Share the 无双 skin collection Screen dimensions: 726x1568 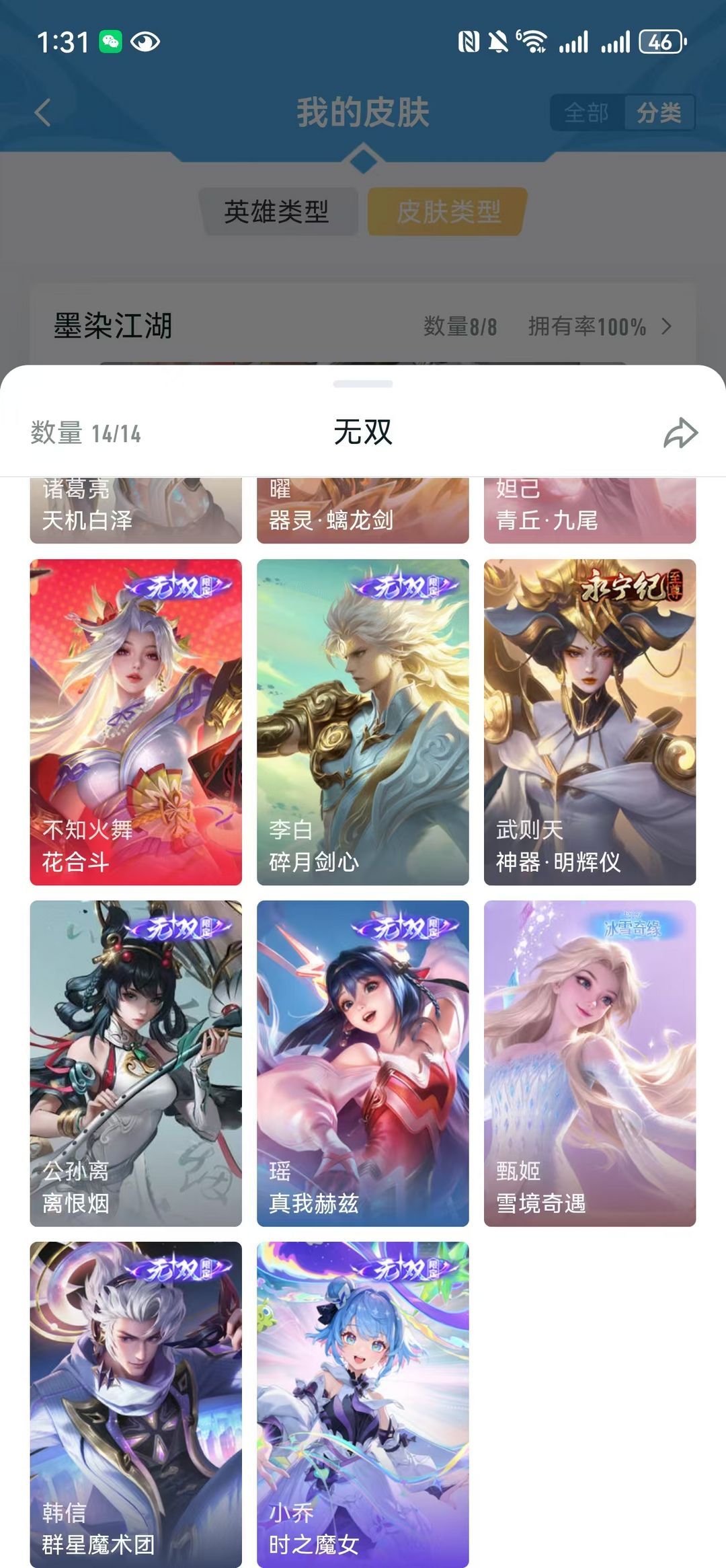680,433
